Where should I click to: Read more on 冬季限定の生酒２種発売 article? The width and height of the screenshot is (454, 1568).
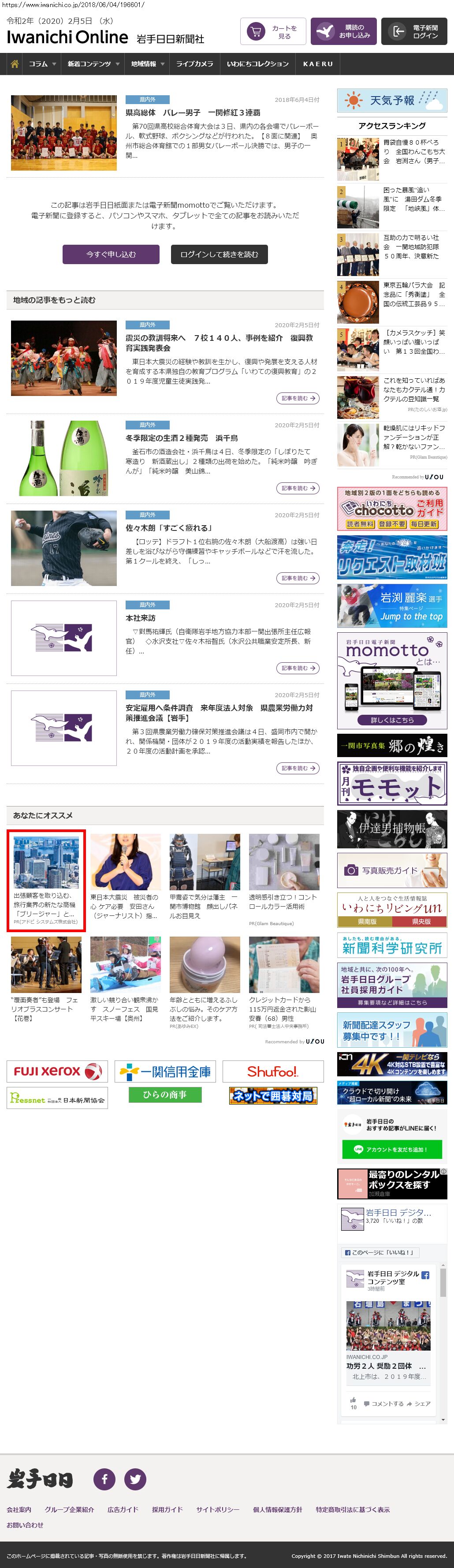(x=298, y=488)
